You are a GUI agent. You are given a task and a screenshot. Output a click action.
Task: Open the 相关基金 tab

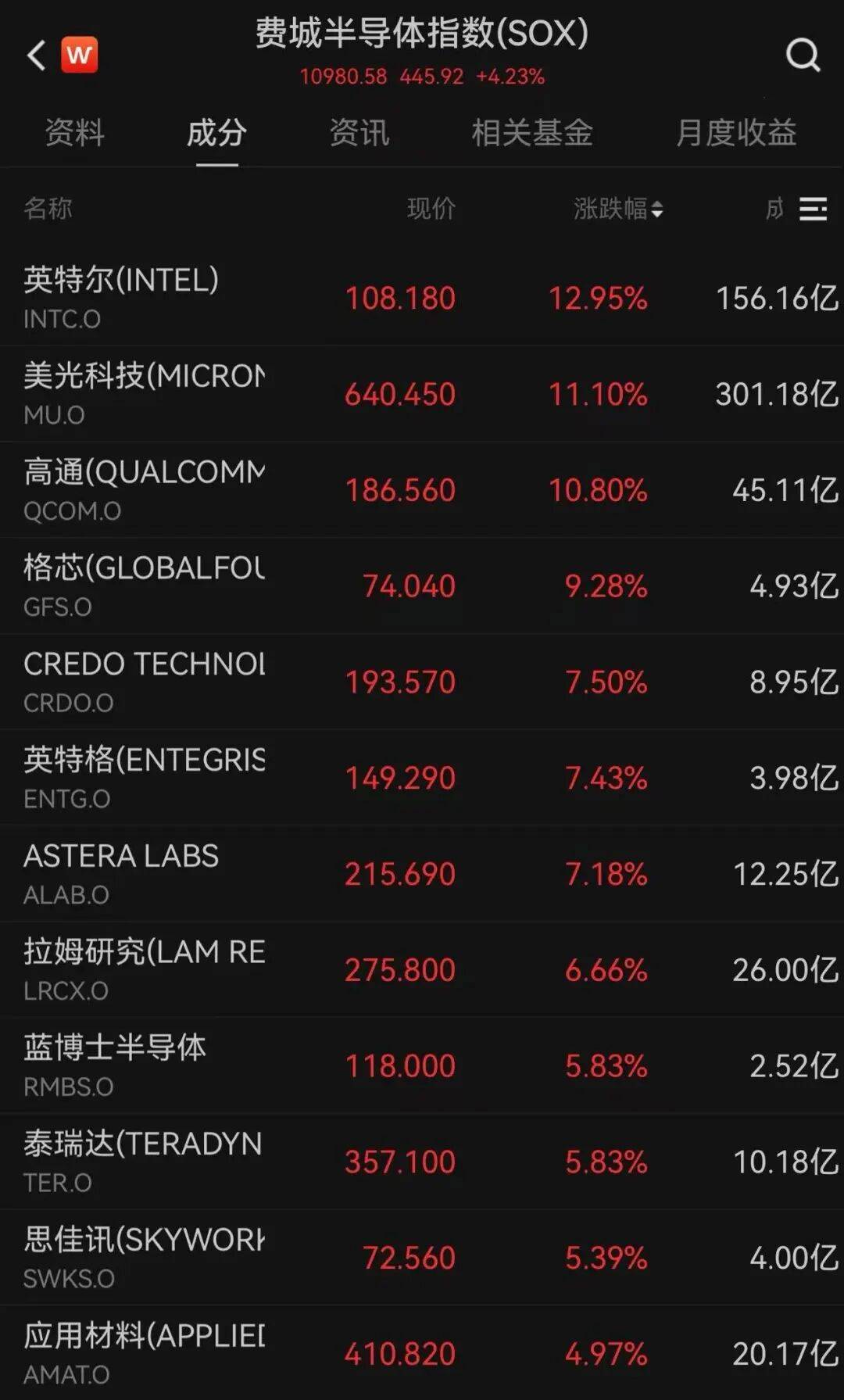pos(532,132)
